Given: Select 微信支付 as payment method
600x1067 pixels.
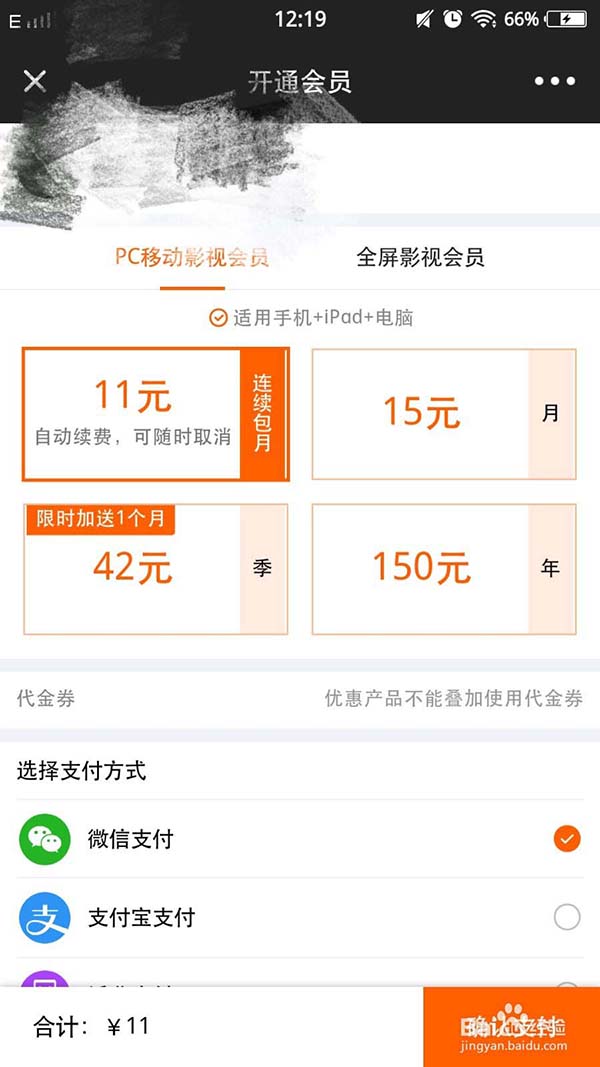Looking at the screenshot, I should 300,839.
